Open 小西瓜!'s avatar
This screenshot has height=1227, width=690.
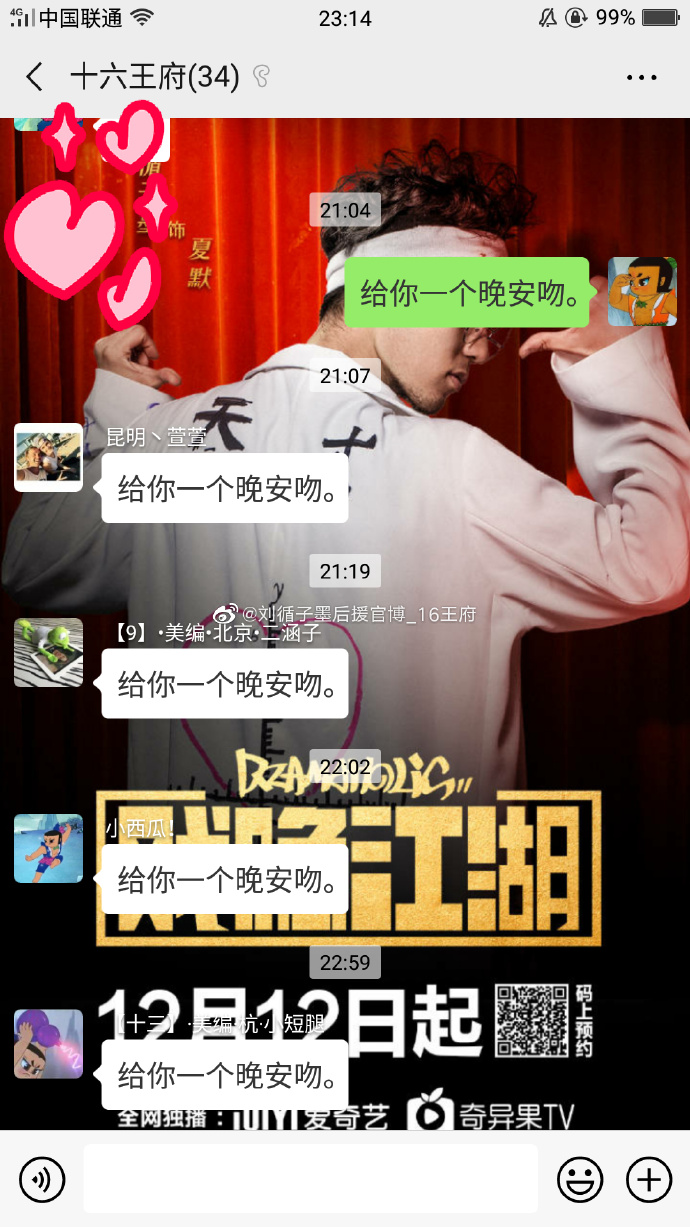tap(48, 848)
